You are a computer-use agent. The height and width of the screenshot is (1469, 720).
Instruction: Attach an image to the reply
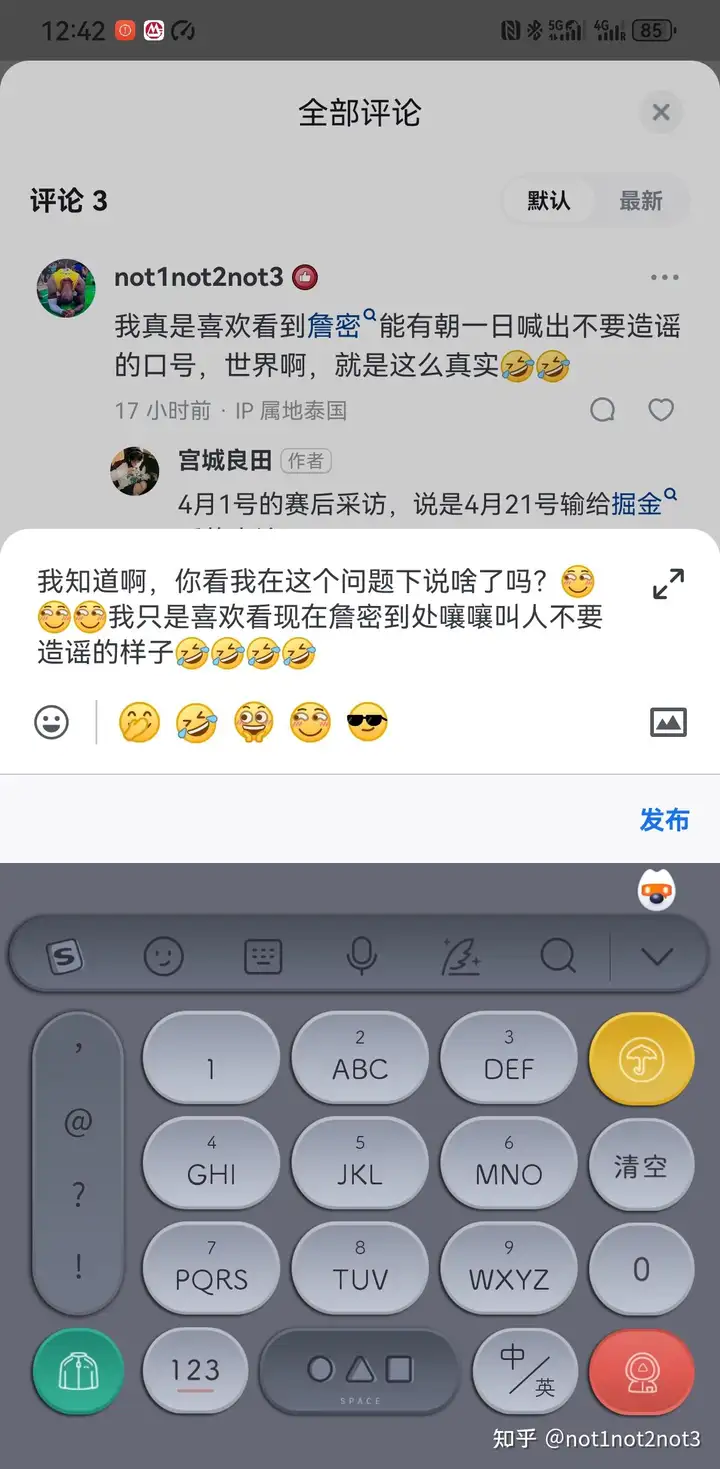pyautogui.click(x=668, y=722)
